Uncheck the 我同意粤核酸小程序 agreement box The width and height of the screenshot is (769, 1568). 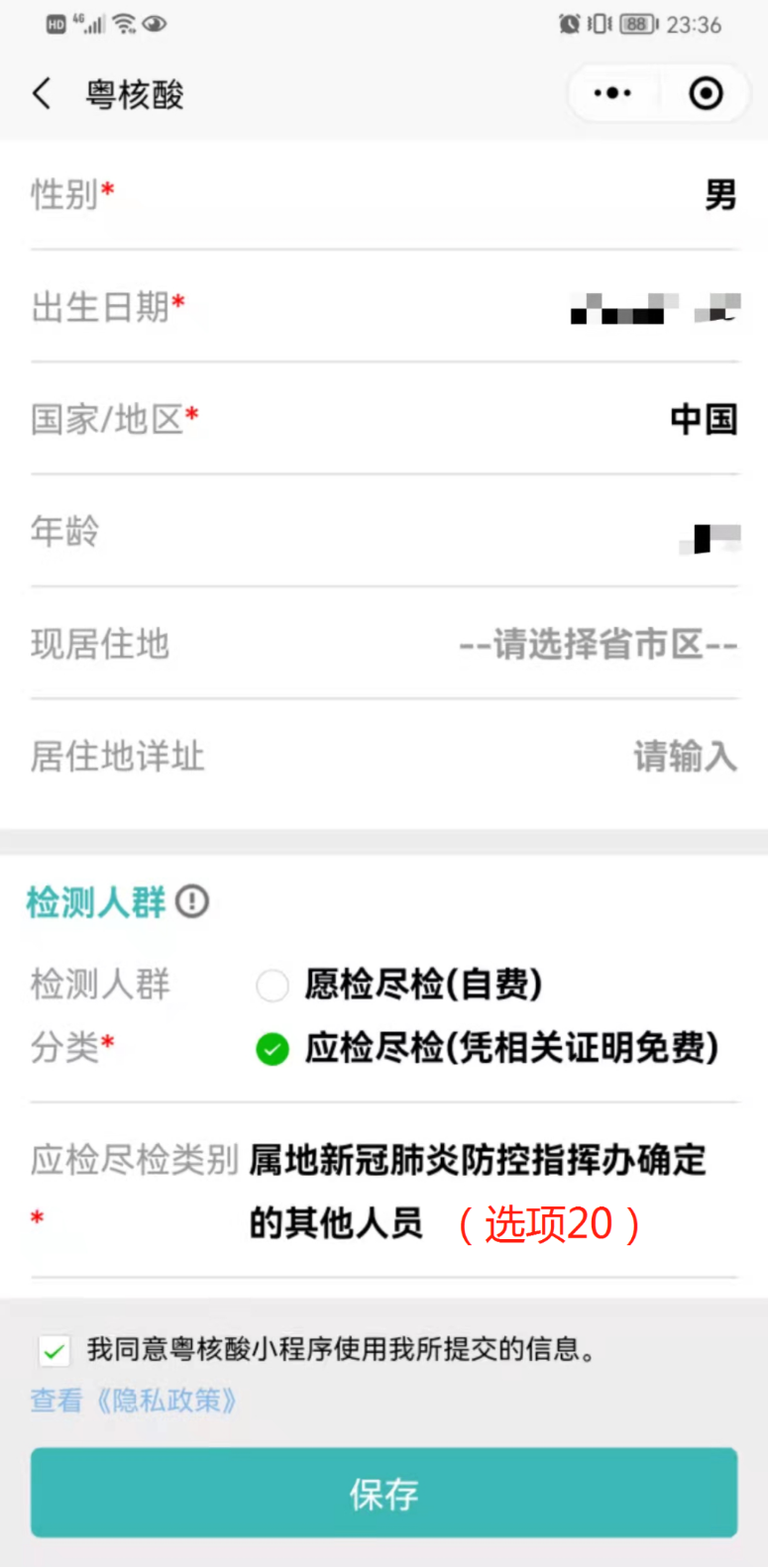coord(55,1350)
